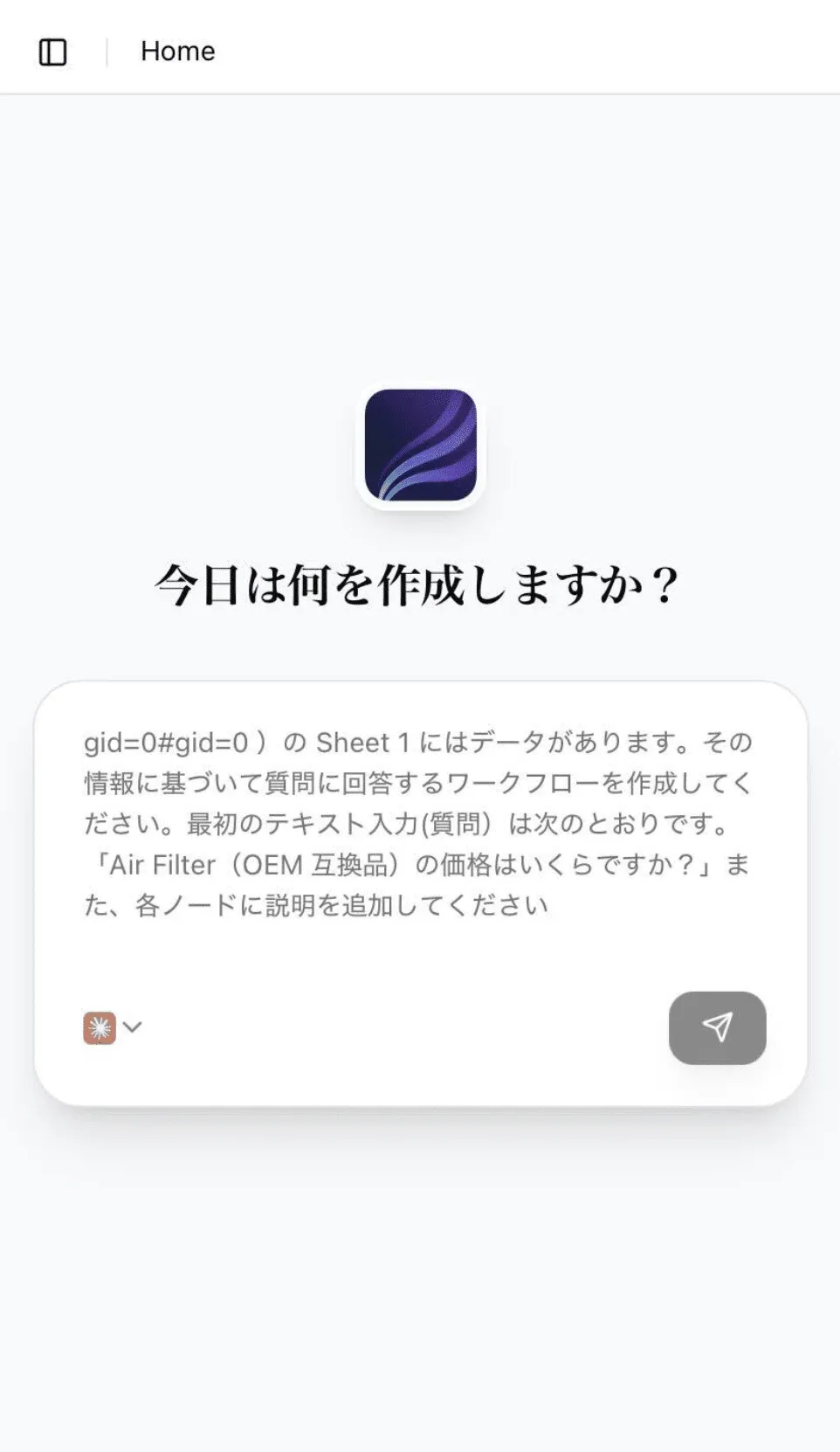Open the Home breadcrumb

[x=177, y=52]
